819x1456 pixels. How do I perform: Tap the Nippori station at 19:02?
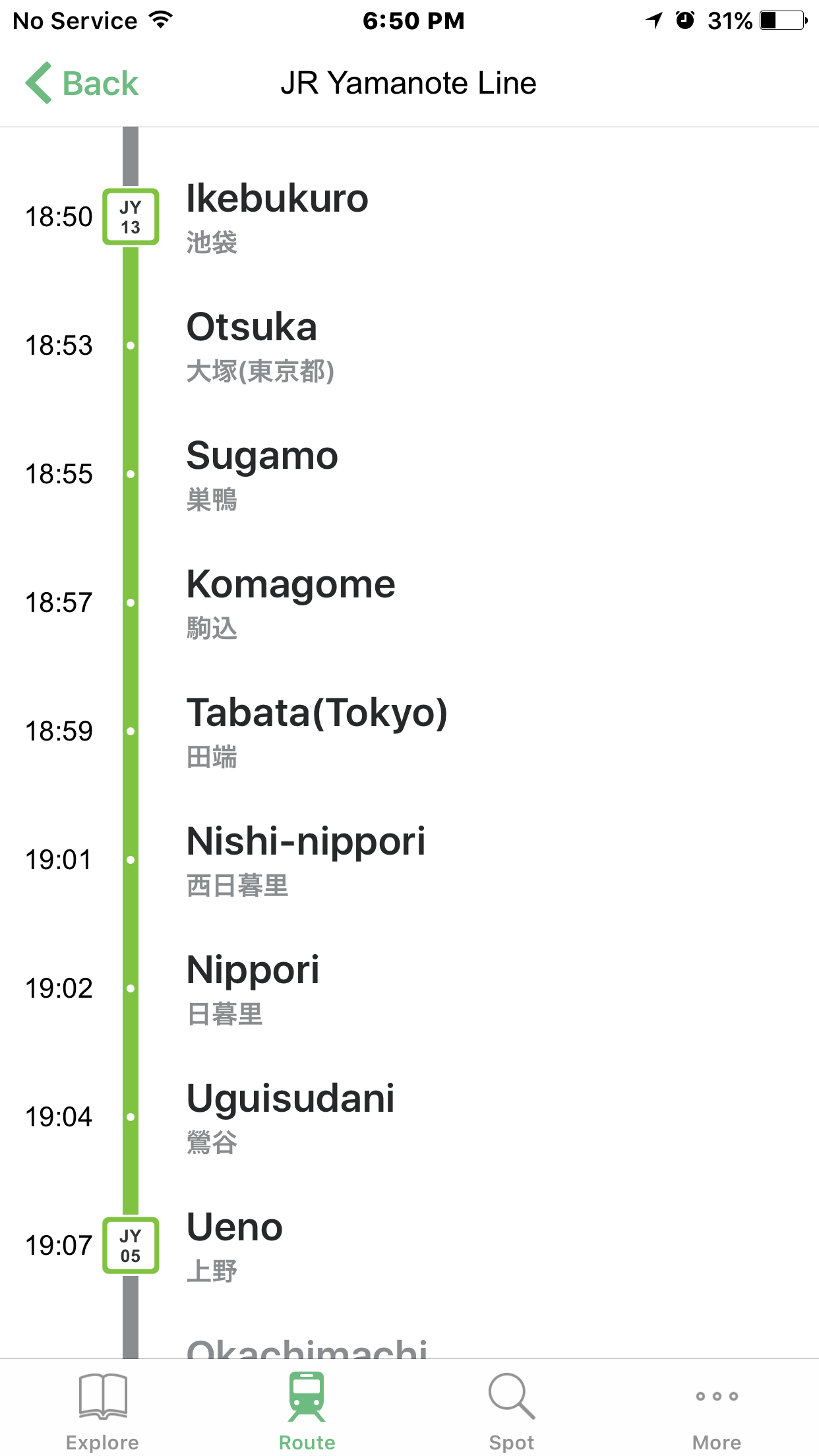(409, 988)
